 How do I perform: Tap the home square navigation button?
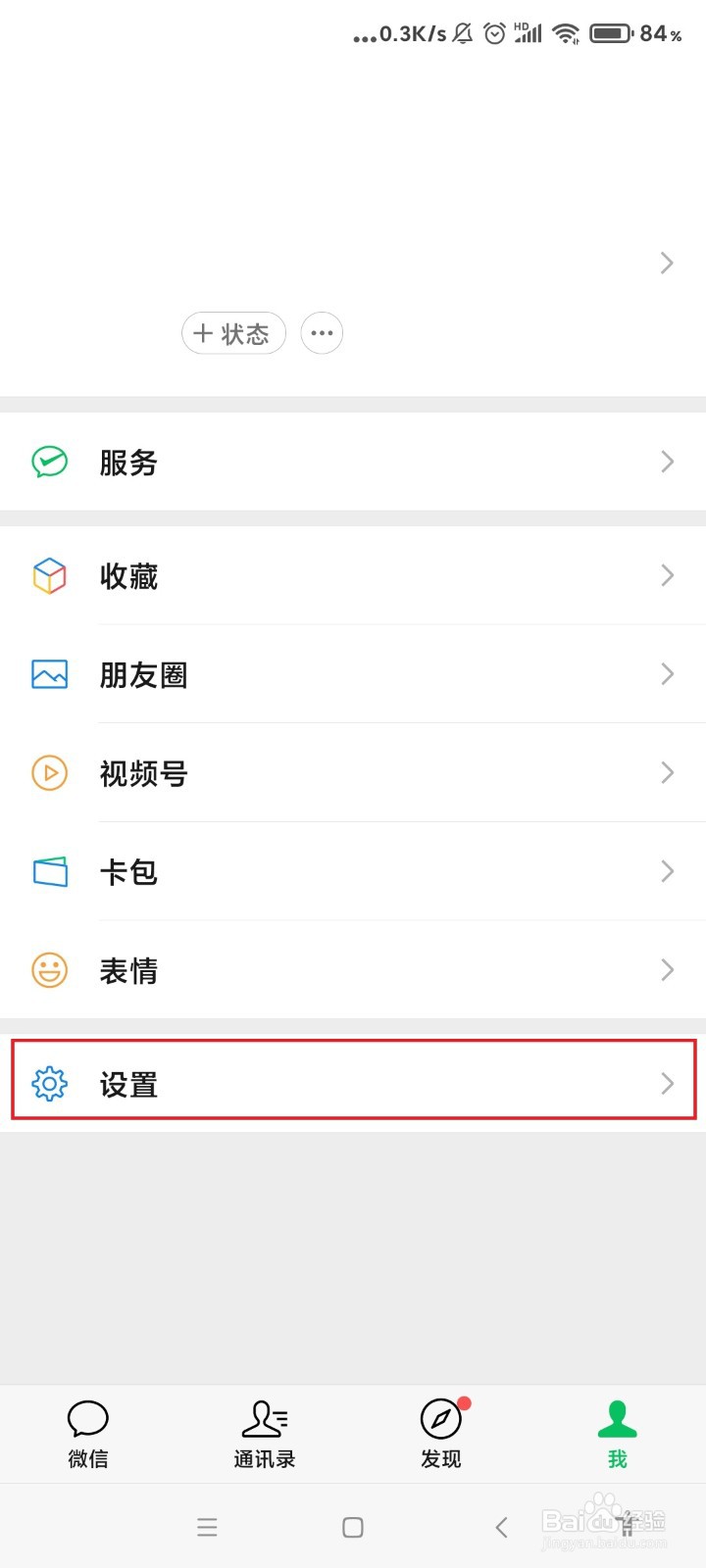point(352,1527)
